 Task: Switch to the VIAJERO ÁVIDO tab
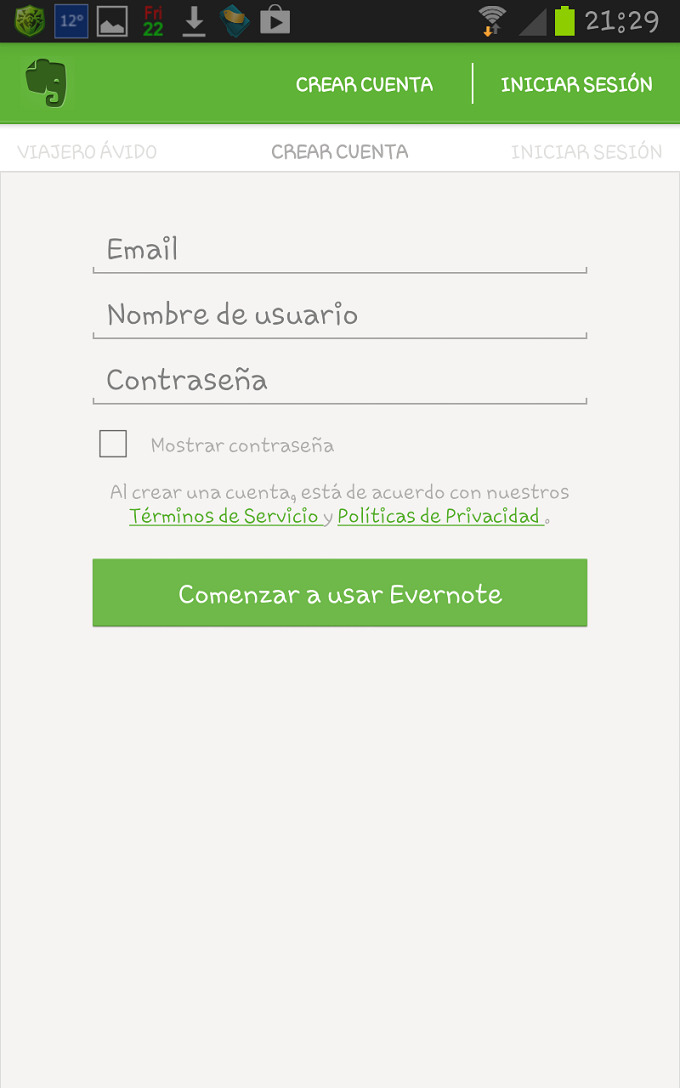click(x=87, y=152)
